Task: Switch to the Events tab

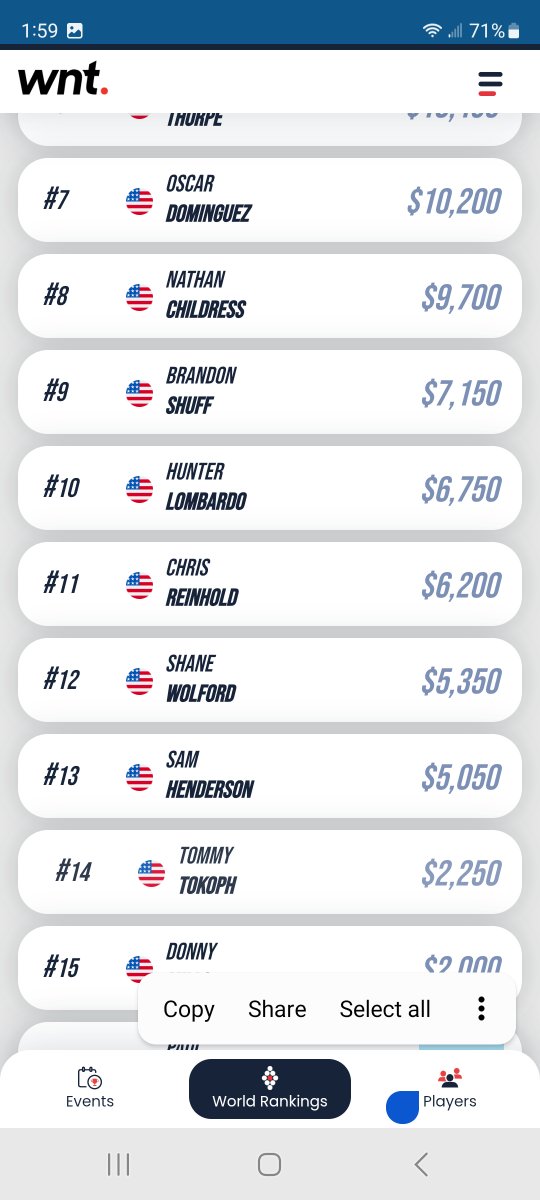Action: (90, 1089)
